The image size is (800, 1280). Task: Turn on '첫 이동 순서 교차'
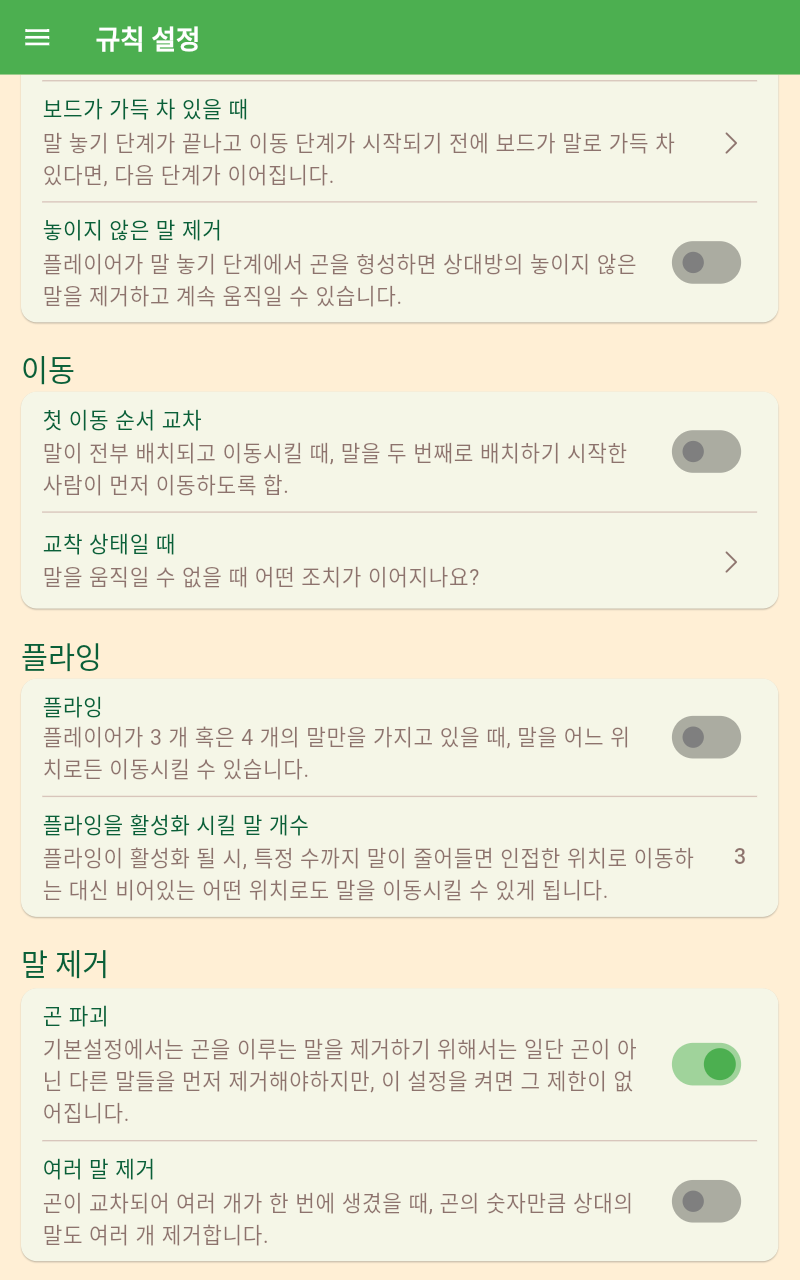[x=706, y=451]
